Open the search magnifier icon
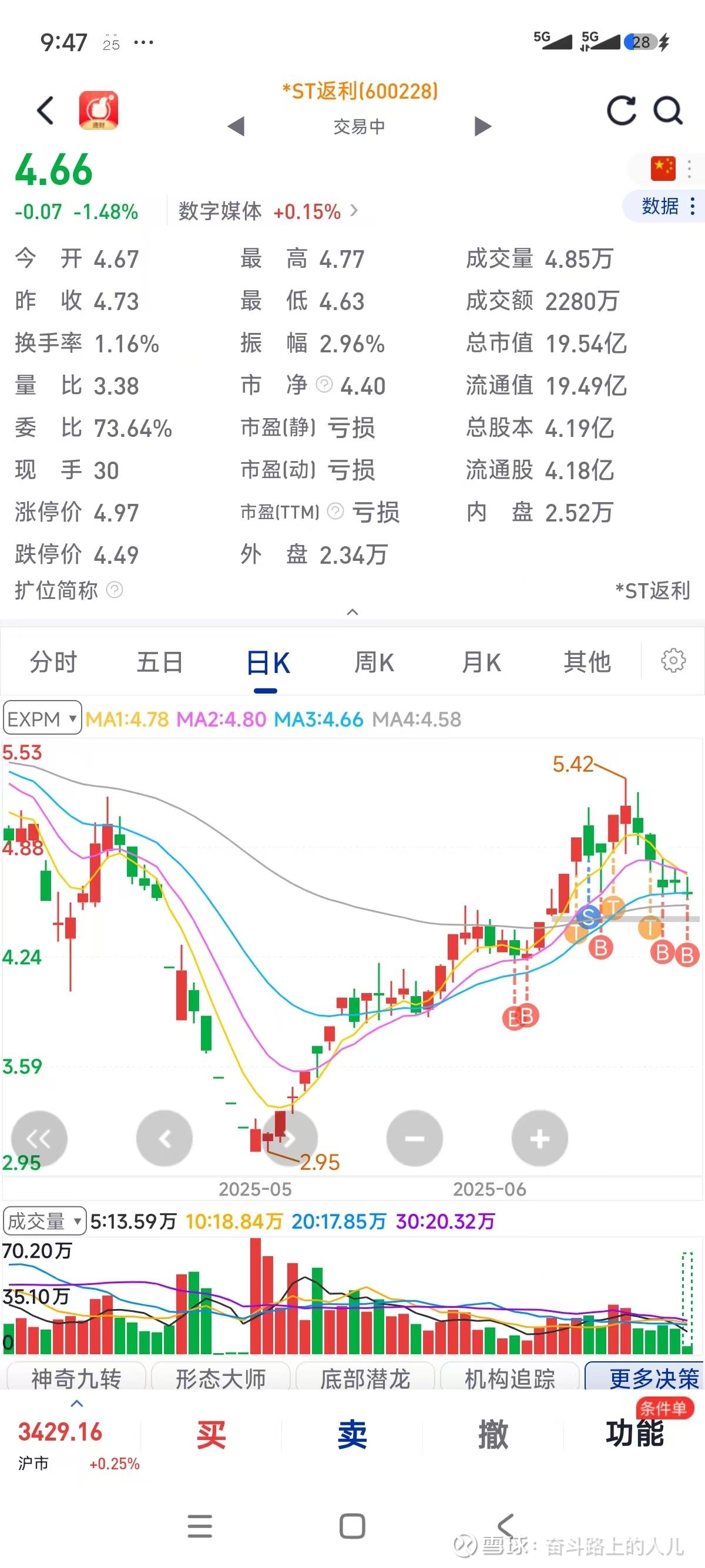 (668, 111)
